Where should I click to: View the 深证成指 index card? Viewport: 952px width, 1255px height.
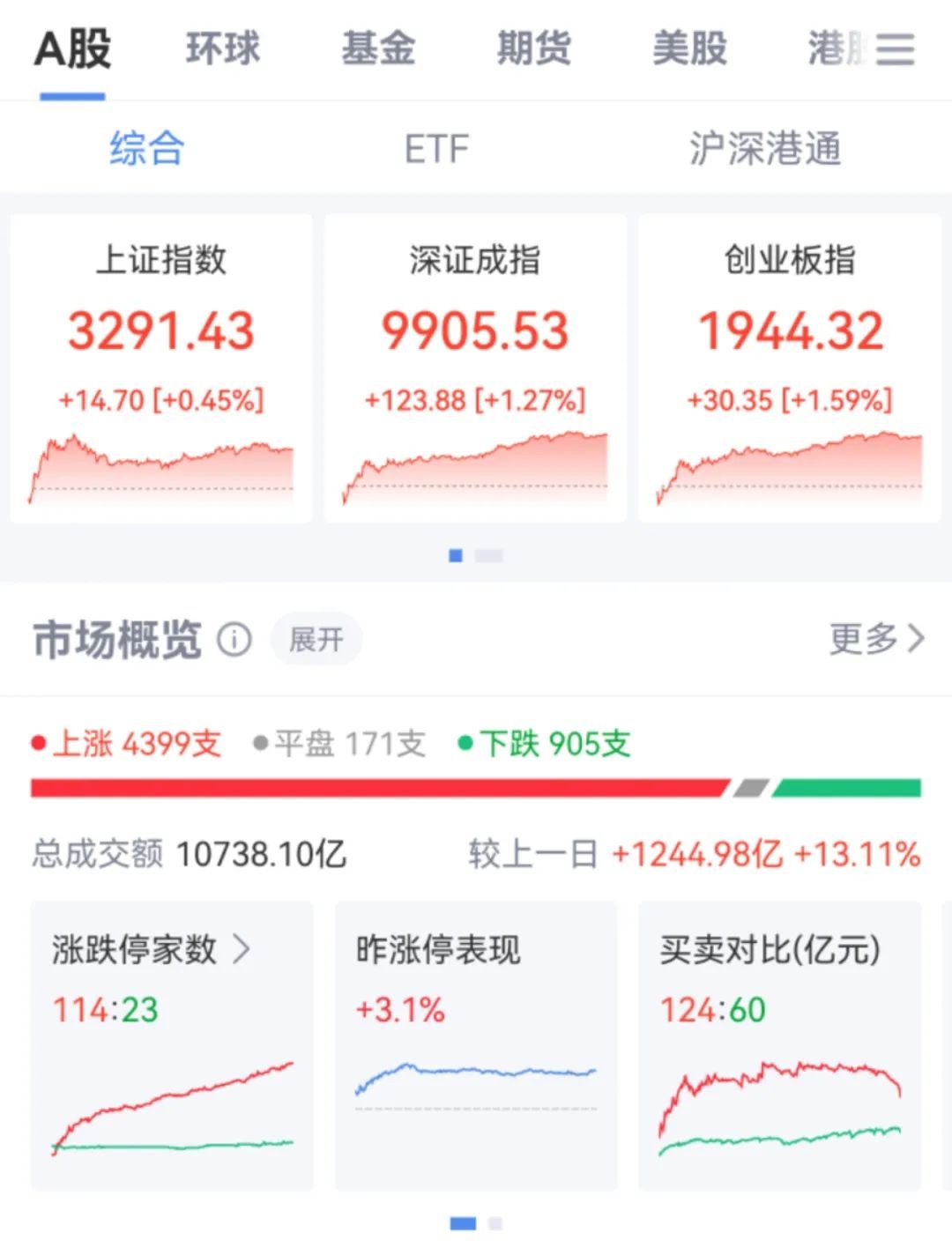tap(475, 368)
